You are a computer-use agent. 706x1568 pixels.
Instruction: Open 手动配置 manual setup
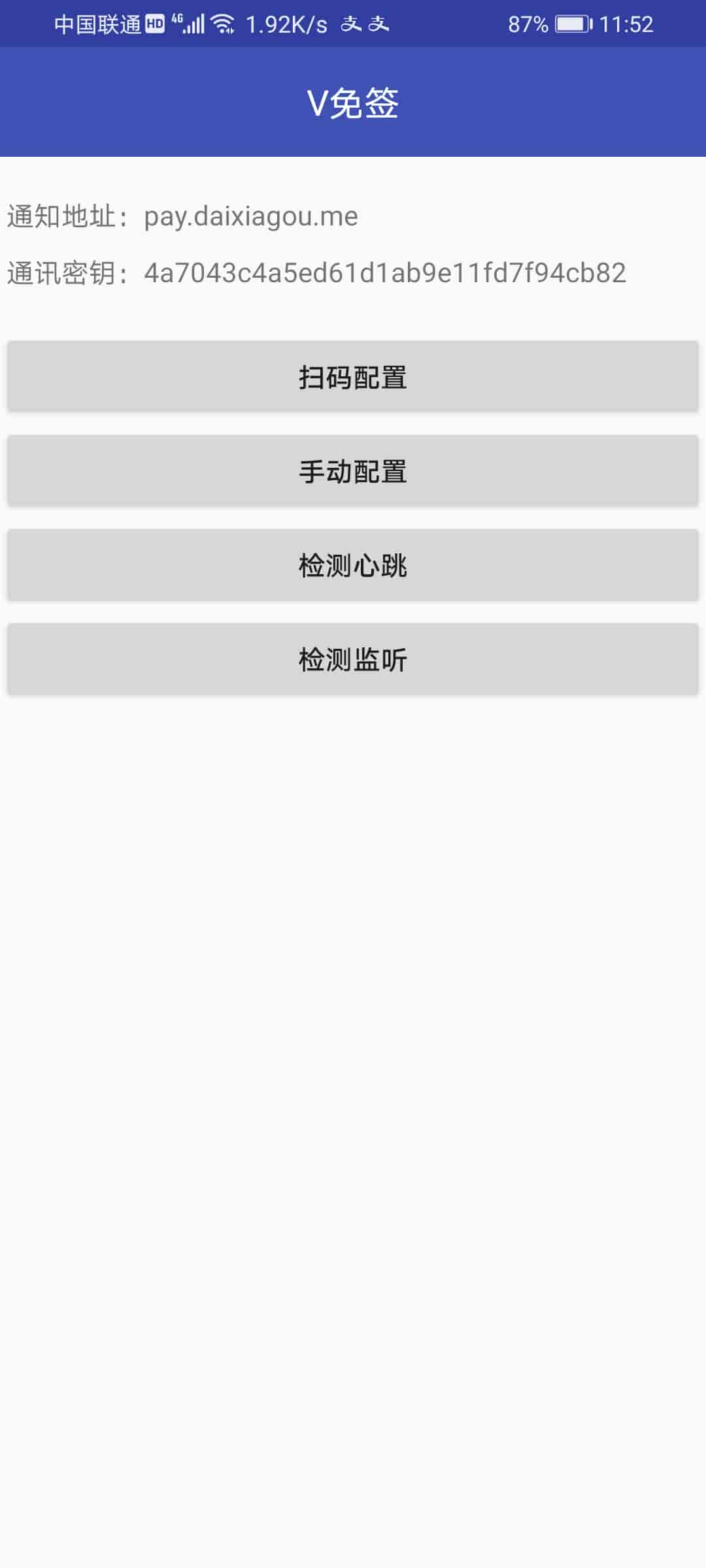point(353,471)
